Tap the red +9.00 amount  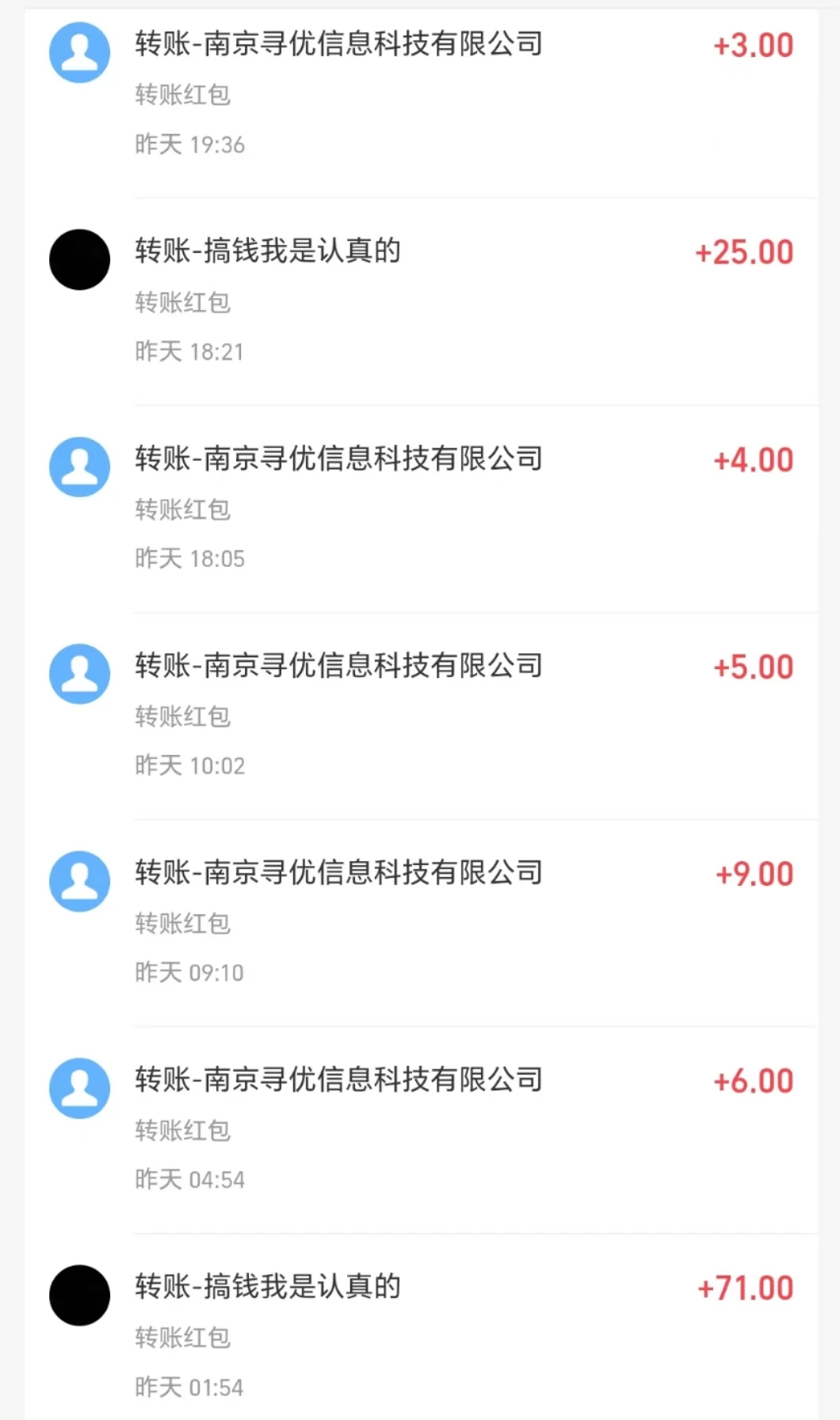click(753, 873)
